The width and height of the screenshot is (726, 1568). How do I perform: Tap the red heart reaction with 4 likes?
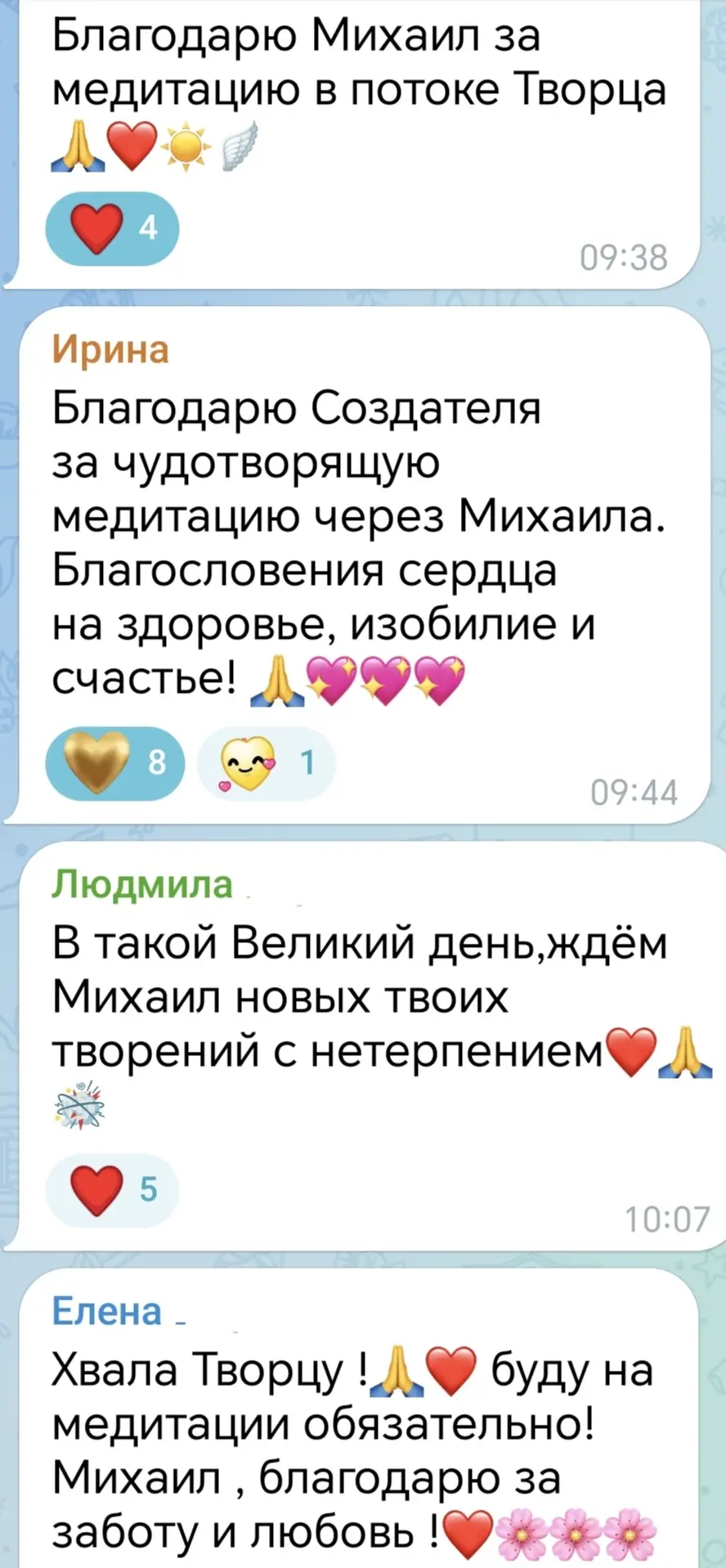(x=112, y=228)
